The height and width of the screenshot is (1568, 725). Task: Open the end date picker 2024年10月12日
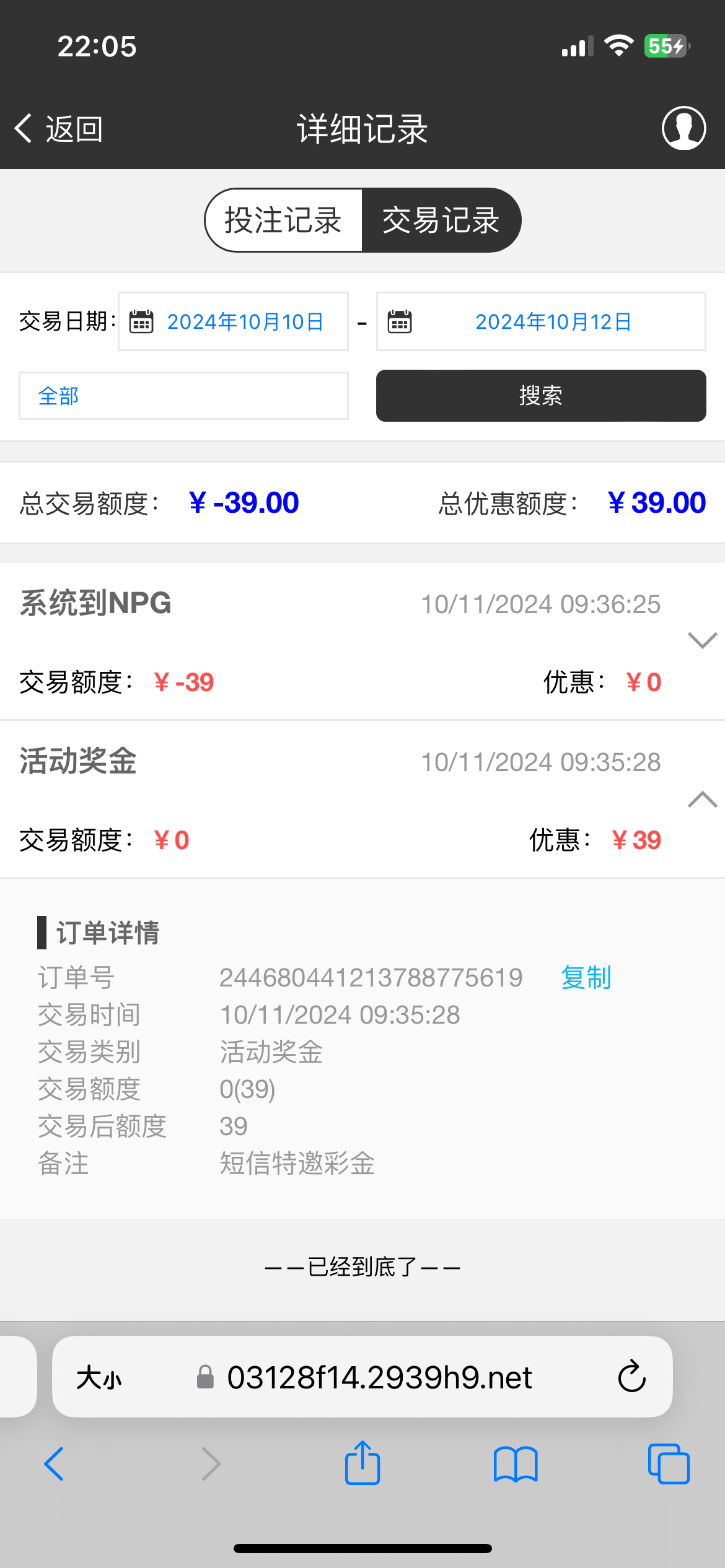(541, 321)
